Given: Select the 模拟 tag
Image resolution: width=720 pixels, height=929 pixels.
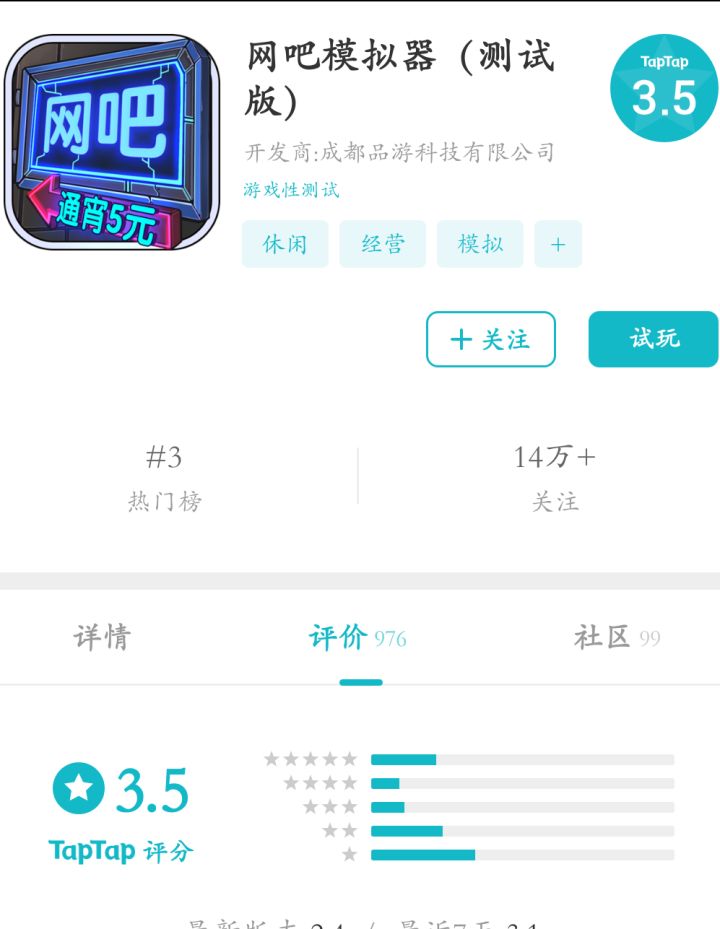Looking at the screenshot, I should (479, 243).
